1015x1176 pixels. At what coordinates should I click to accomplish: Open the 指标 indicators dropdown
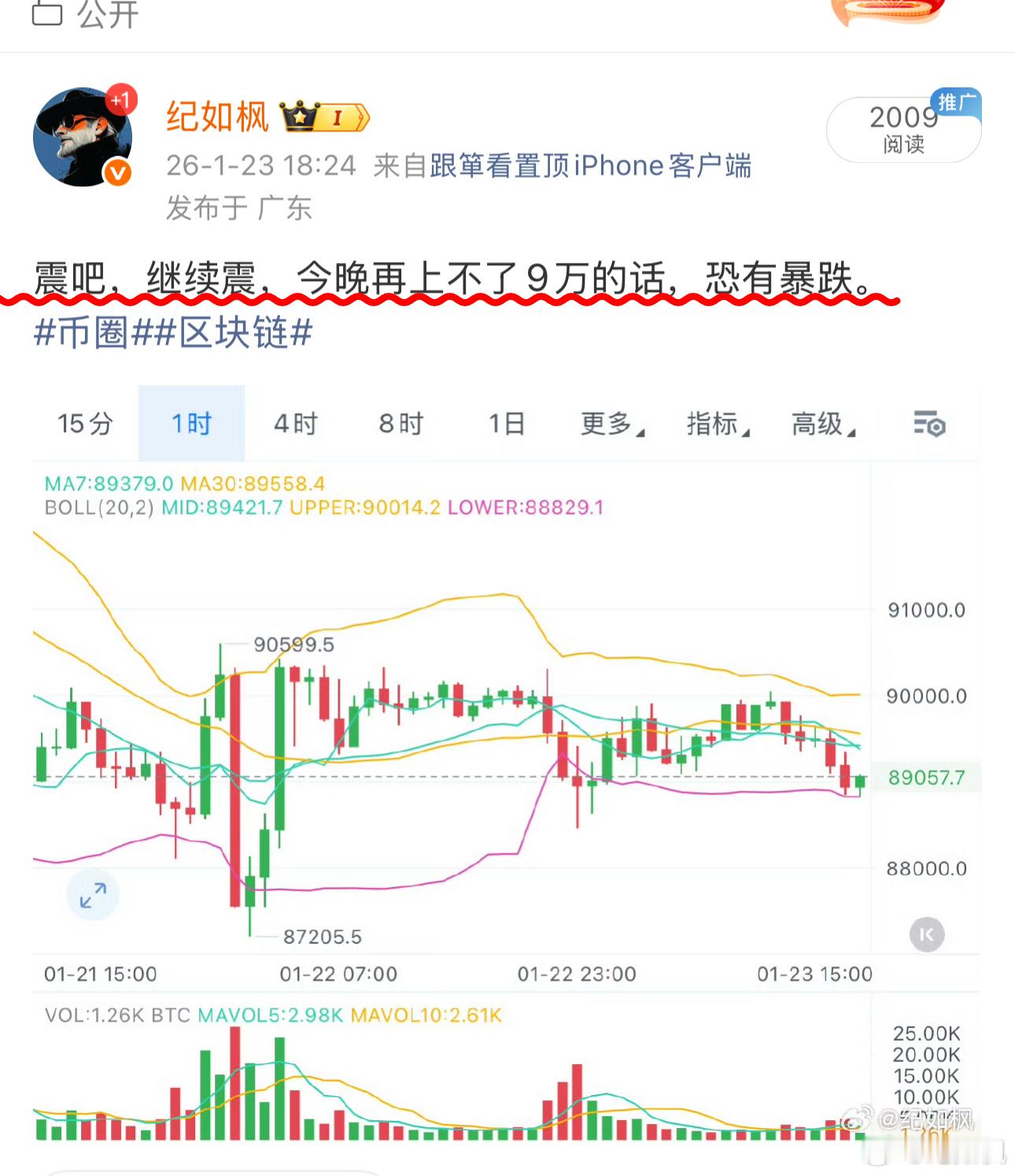(716, 423)
